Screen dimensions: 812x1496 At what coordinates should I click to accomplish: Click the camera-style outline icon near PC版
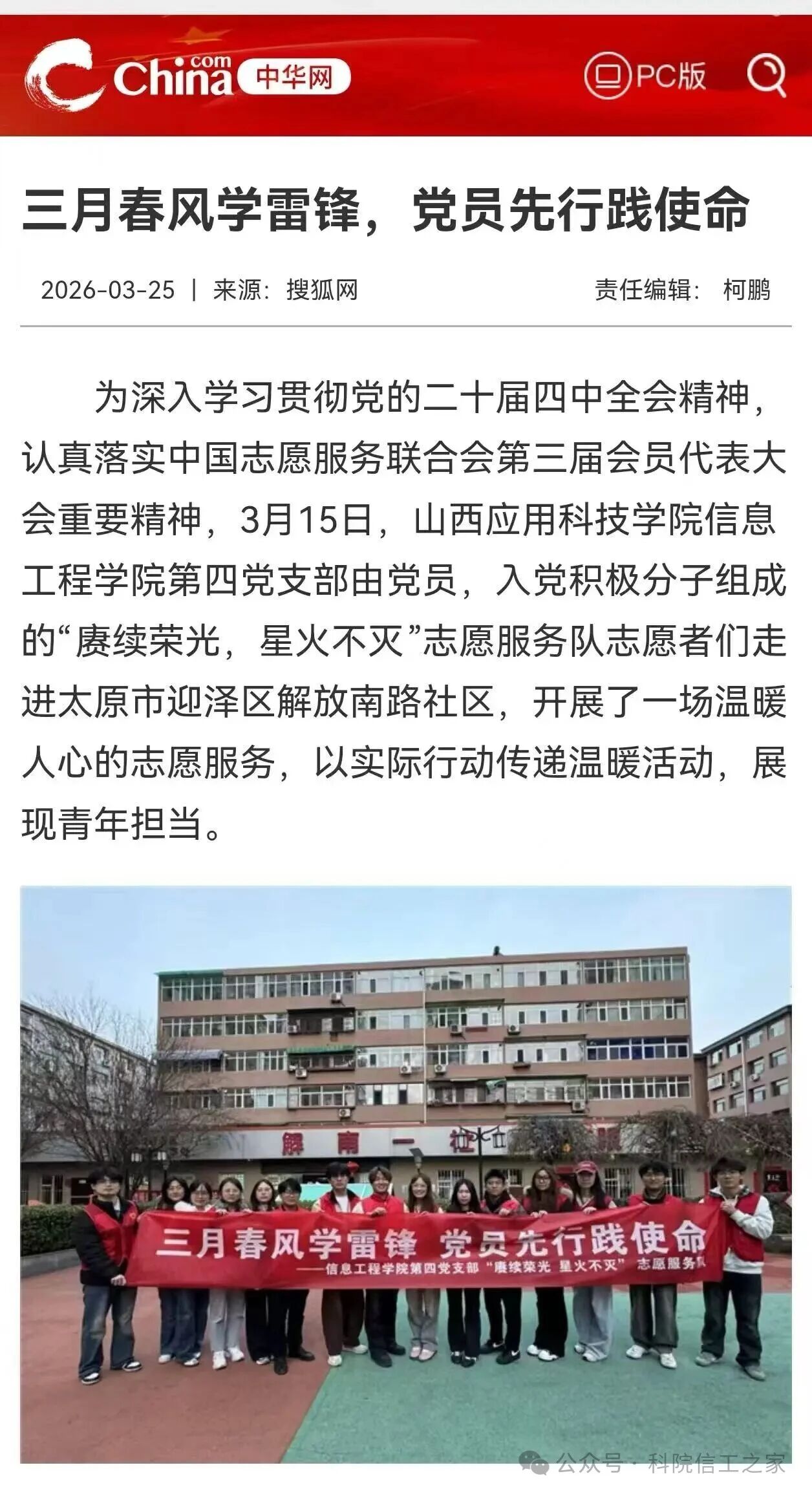(x=610, y=74)
